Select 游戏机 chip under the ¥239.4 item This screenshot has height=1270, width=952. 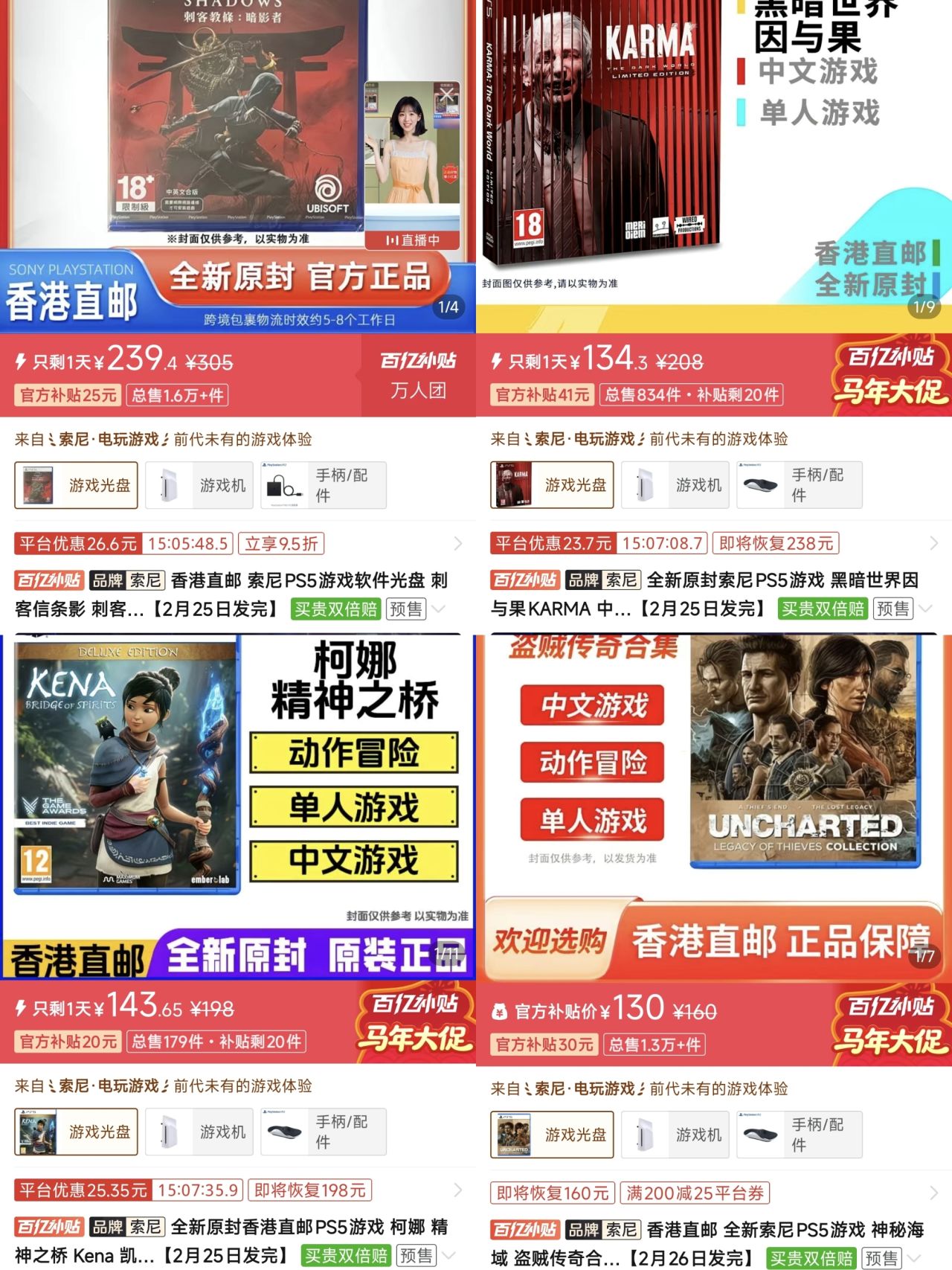(199, 486)
